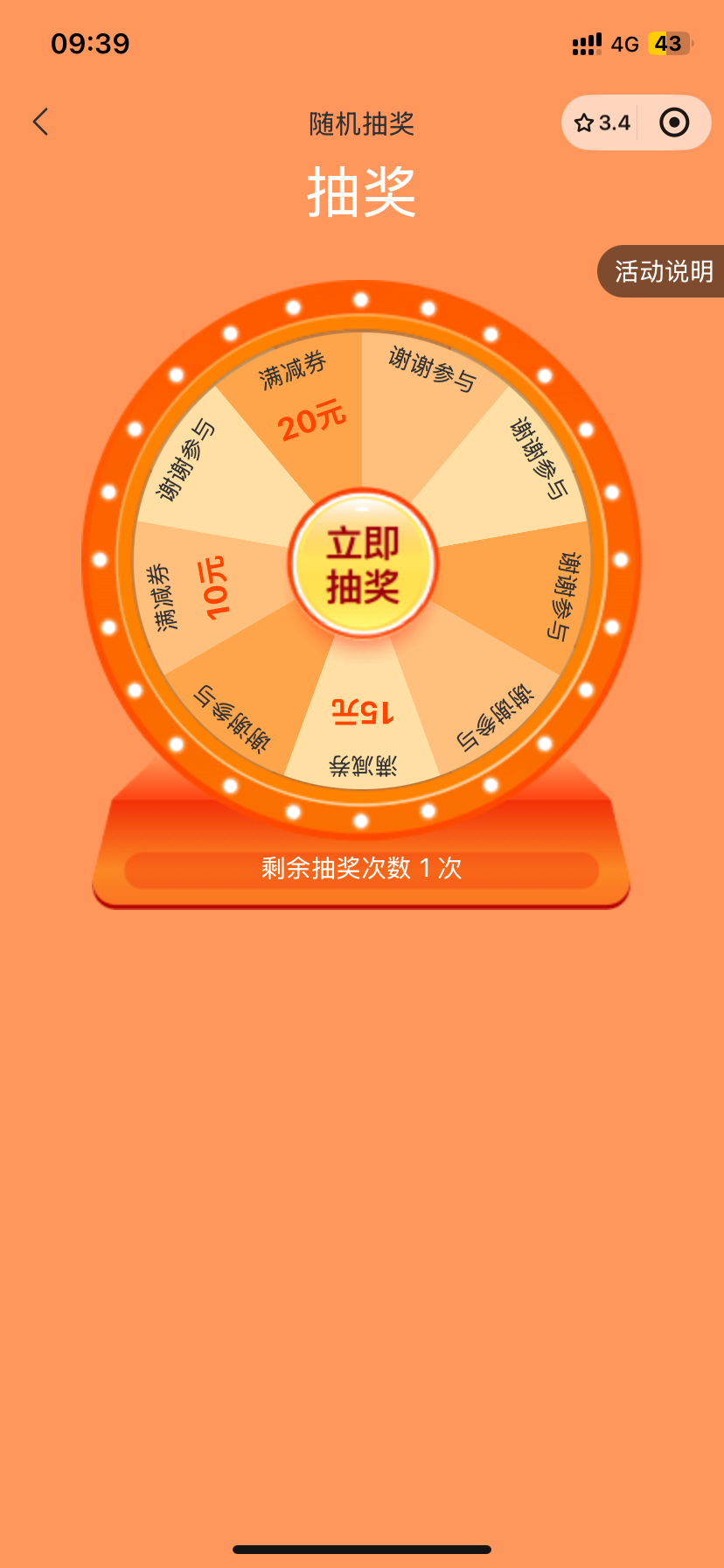
Task: Go back using the top-left arrow
Action: pyautogui.click(x=40, y=122)
